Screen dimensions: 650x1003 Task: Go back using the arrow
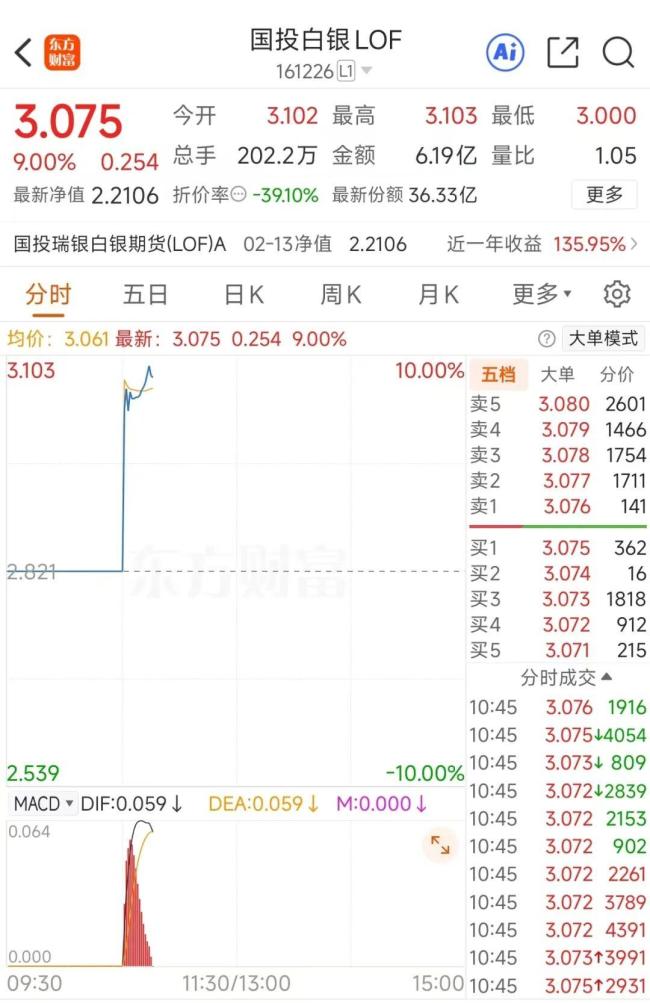[24, 52]
